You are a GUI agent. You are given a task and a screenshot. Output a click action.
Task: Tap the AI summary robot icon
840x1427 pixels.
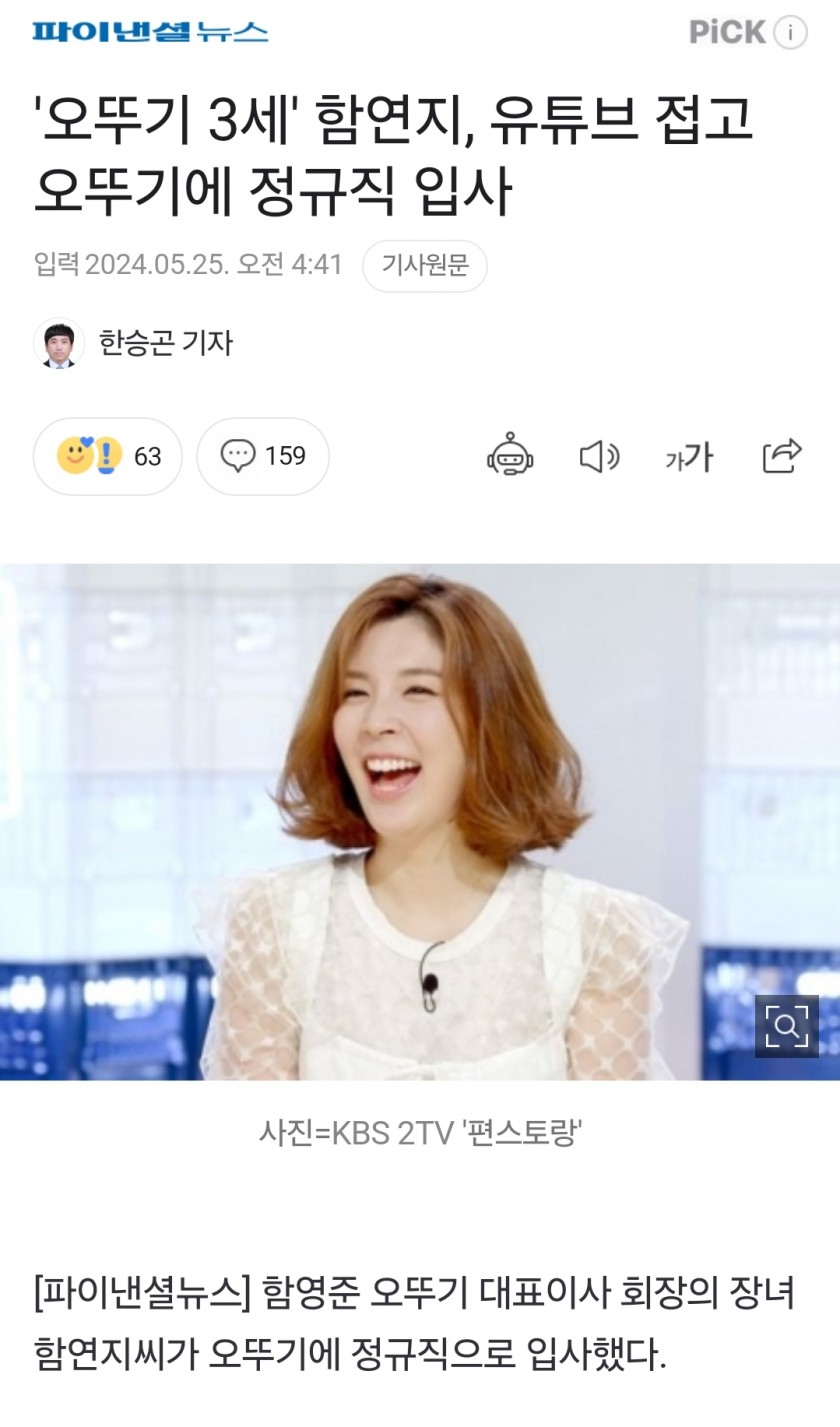(510, 456)
